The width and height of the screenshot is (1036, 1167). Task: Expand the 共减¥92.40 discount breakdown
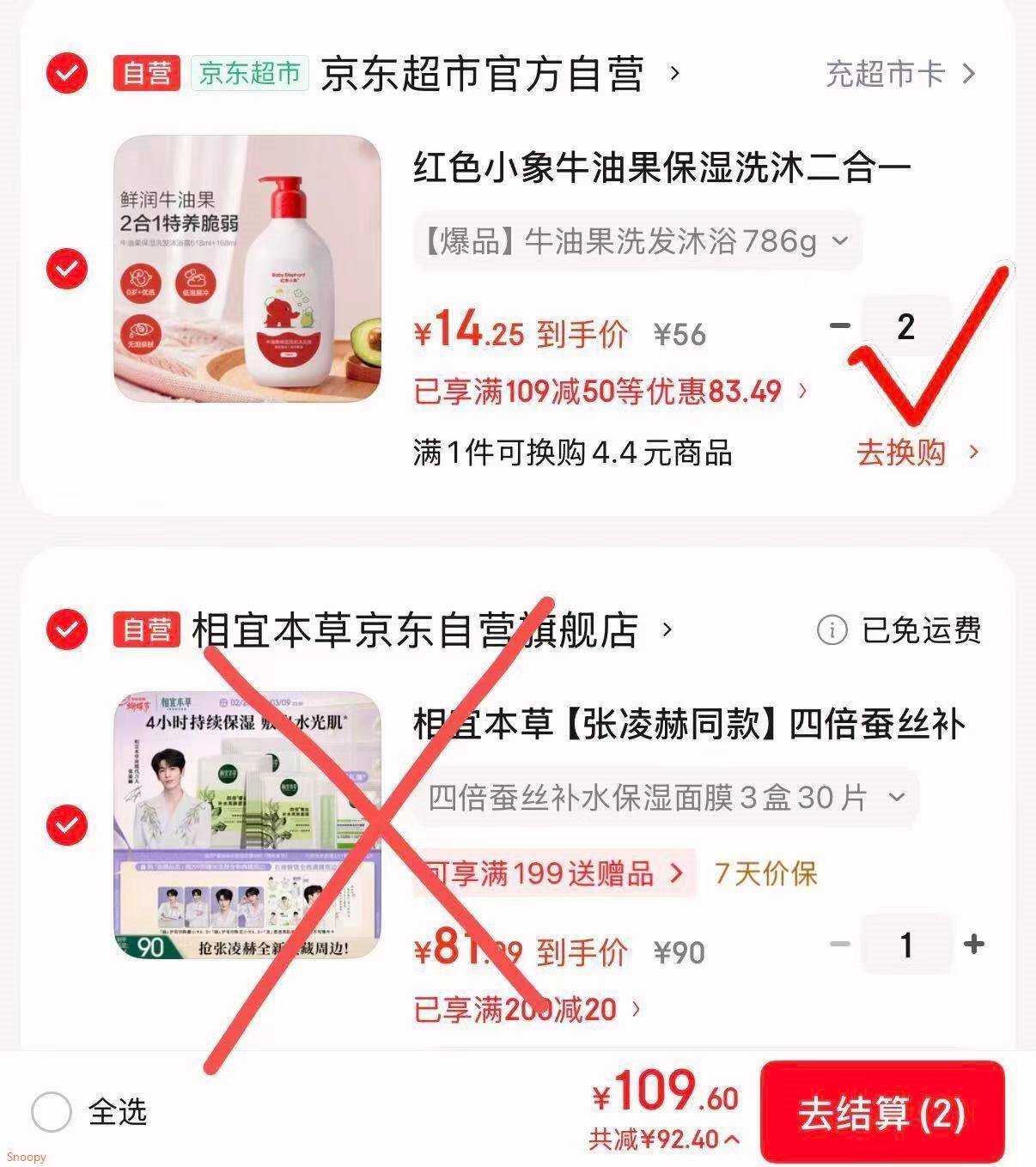pos(664,1140)
